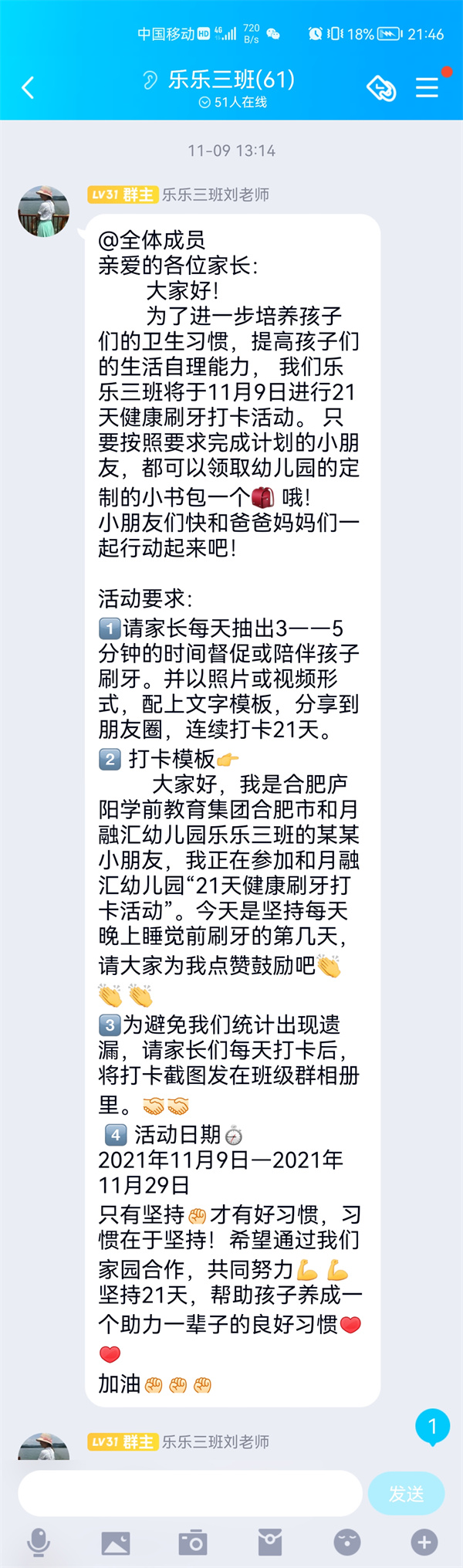
Task: Open the group menu icon
Action: [x=427, y=87]
